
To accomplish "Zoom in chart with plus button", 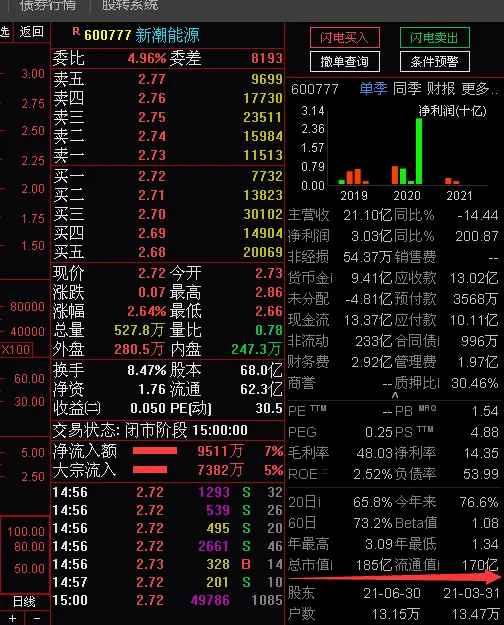I will click(x=12, y=618).
